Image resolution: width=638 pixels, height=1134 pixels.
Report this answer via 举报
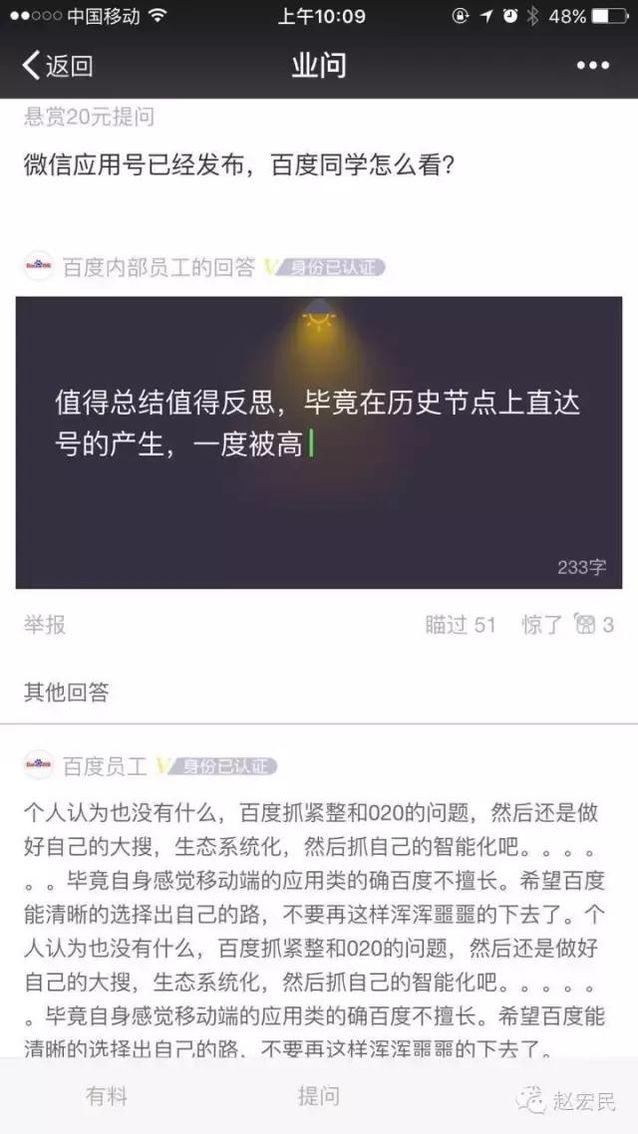tap(45, 625)
